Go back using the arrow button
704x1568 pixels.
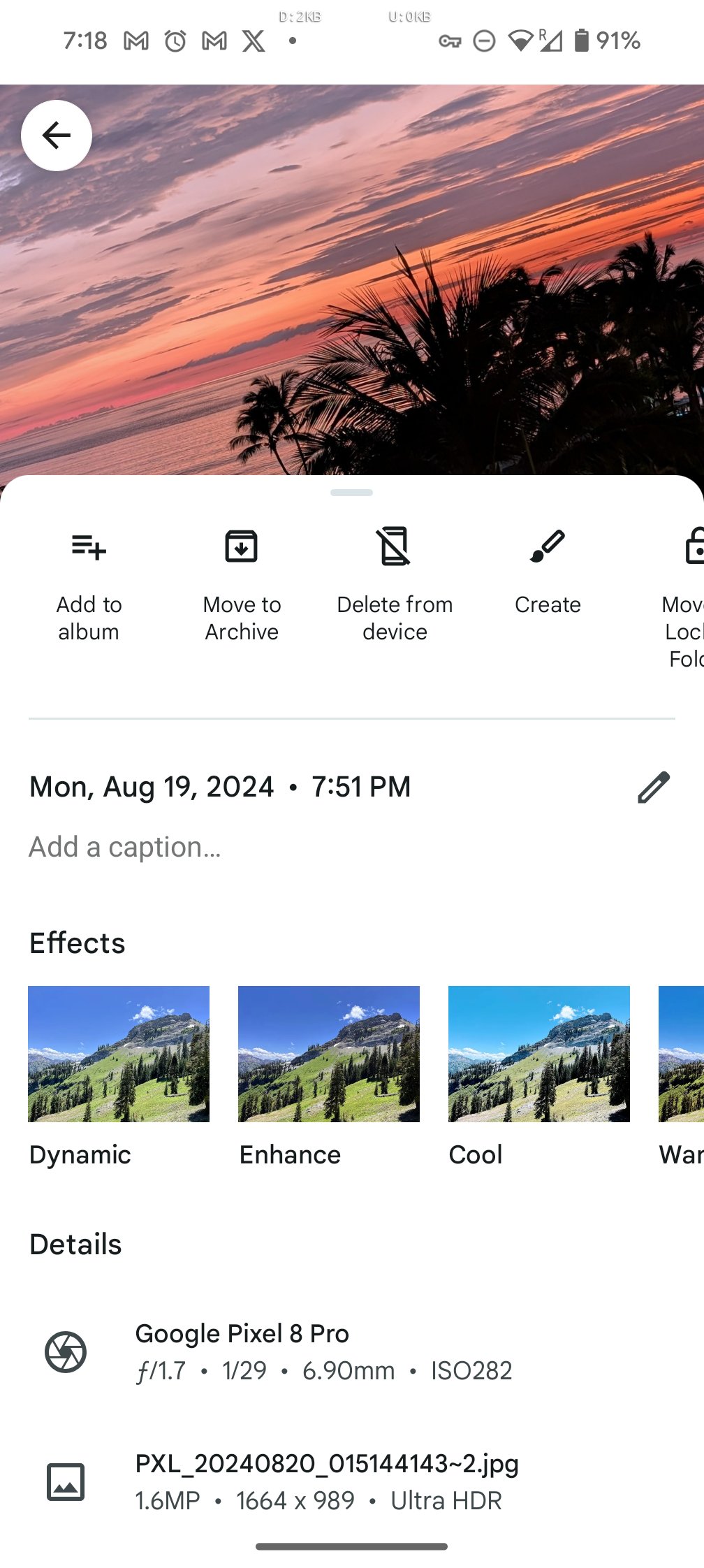coord(57,136)
